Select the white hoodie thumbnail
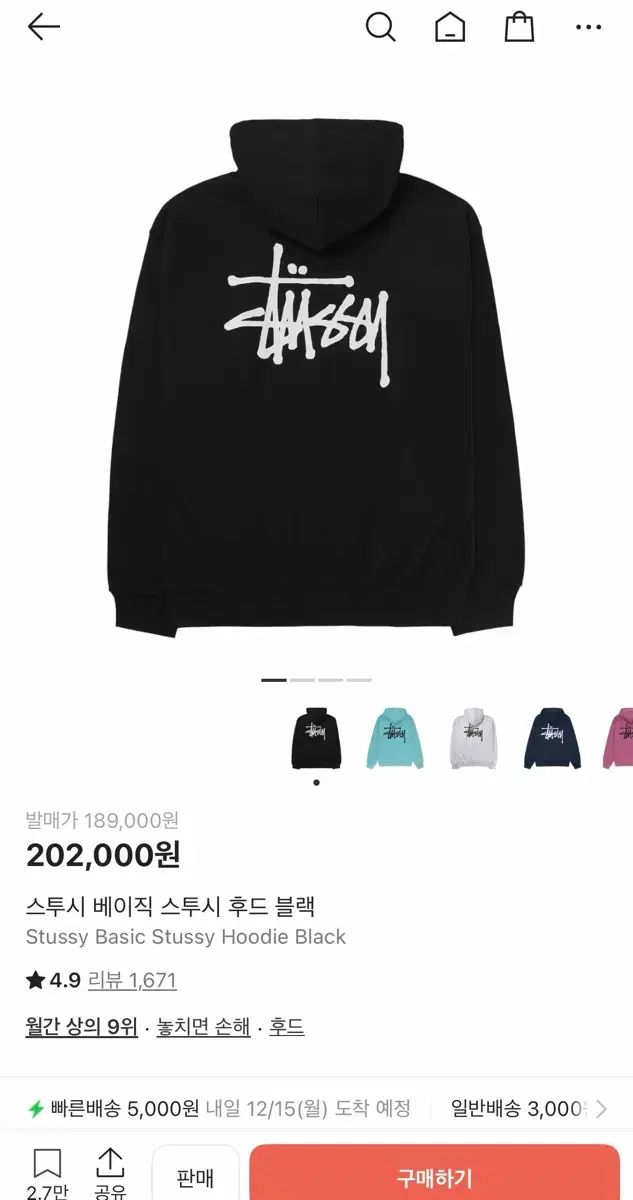 472,738
